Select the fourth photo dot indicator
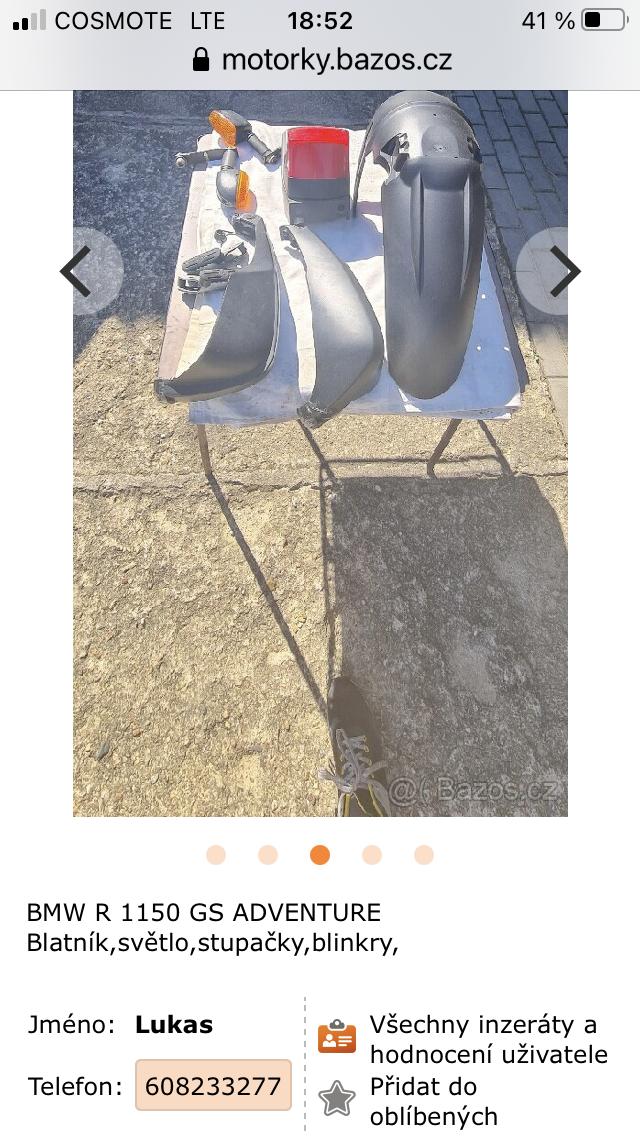The width and height of the screenshot is (640, 1136). [x=372, y=855]
